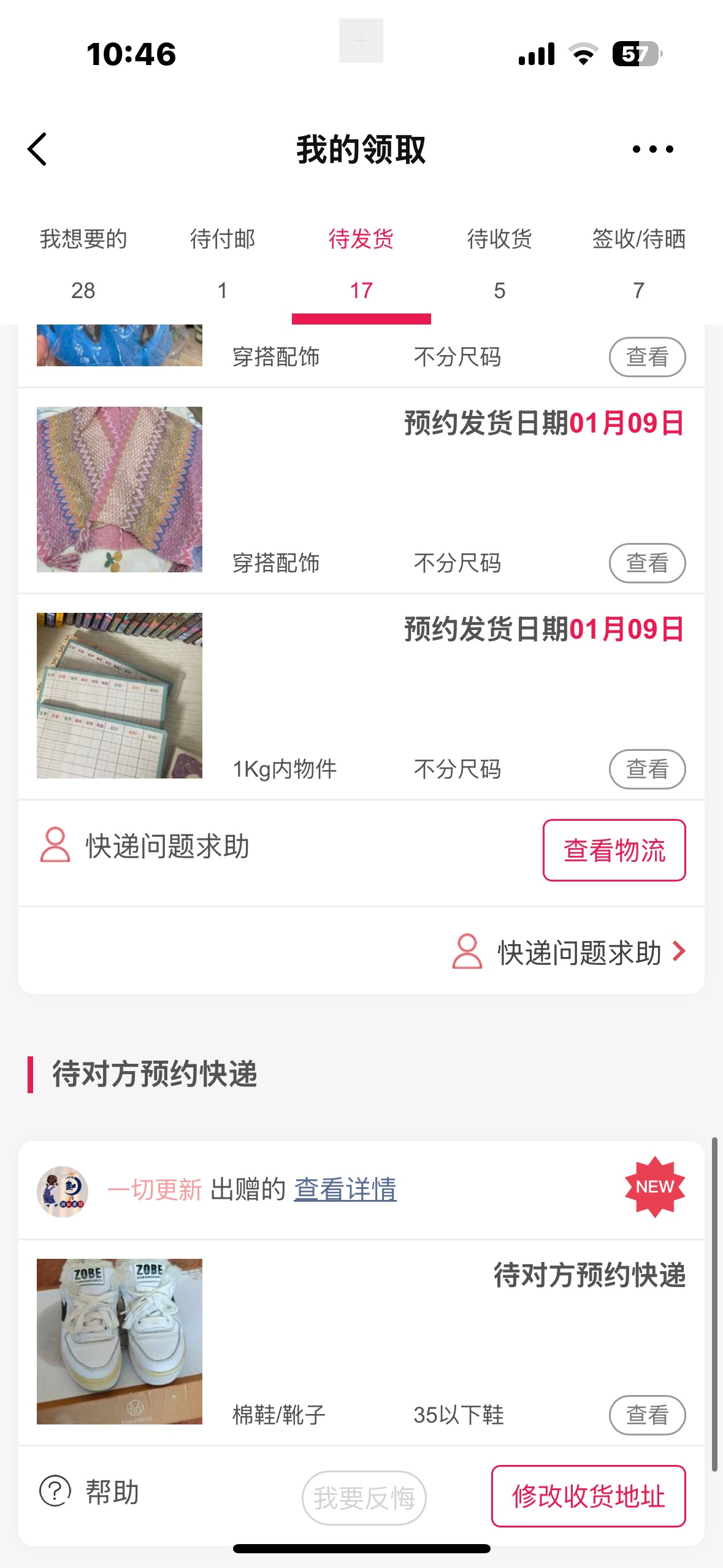The width and height of the screenshot is (723, 1568).
Task: Open the pink knitted shawl photo
Action: 120,490
